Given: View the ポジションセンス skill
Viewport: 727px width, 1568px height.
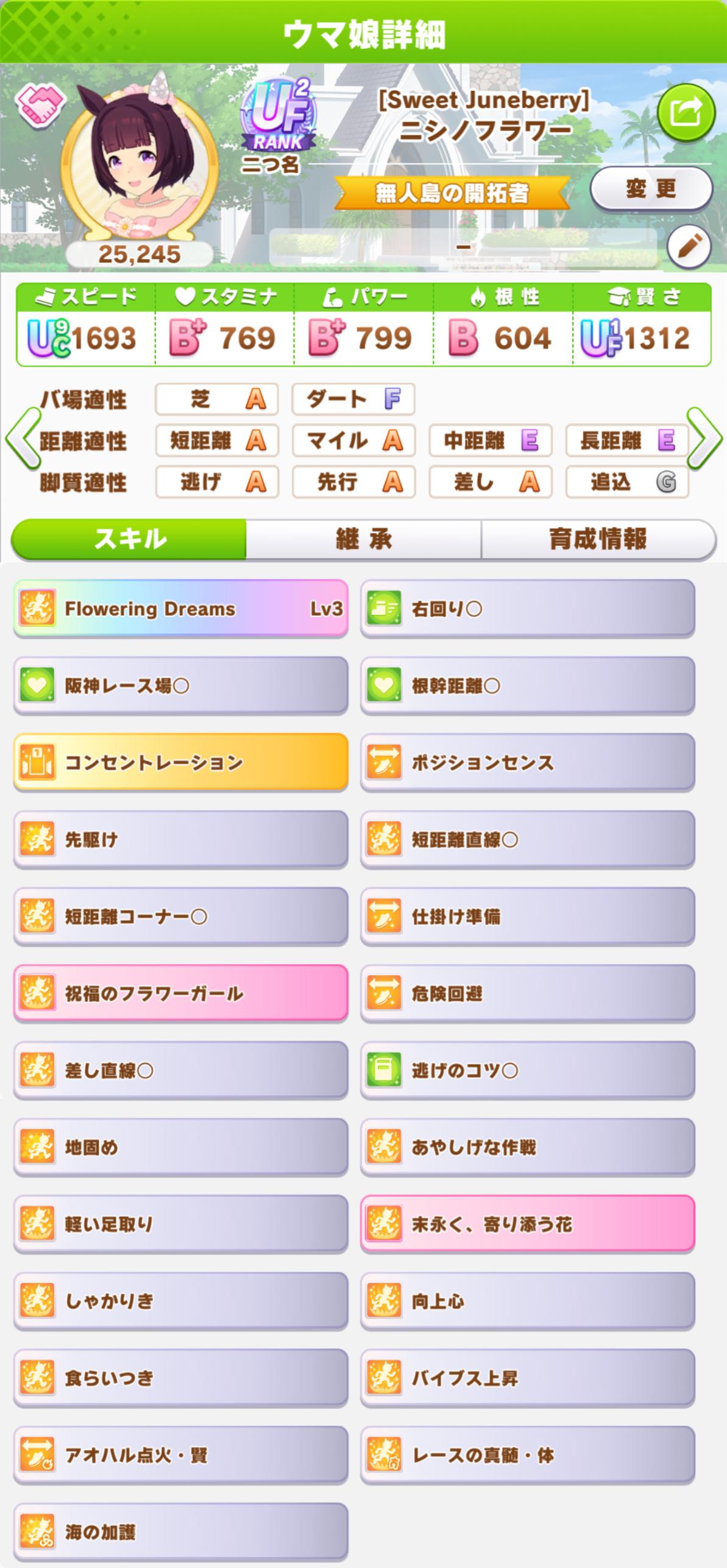Looking at the screenshot, I should click(527, 762).
